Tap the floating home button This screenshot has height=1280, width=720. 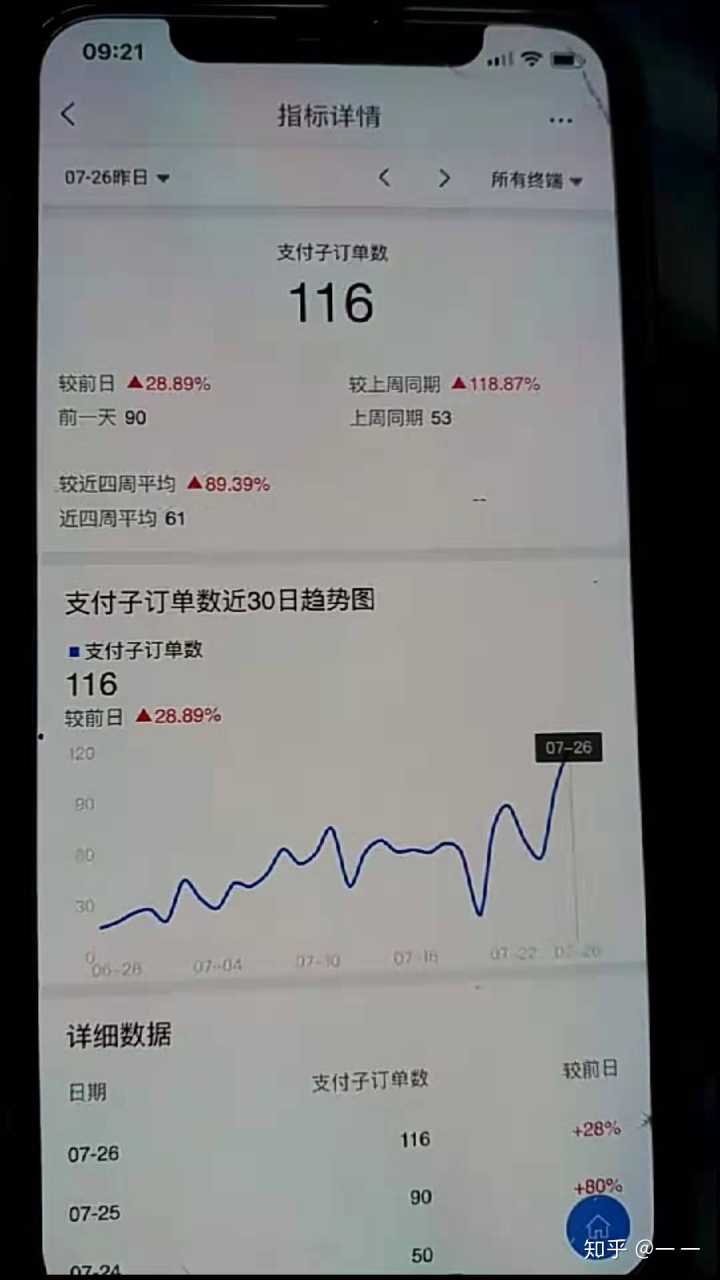[598, 1224]
